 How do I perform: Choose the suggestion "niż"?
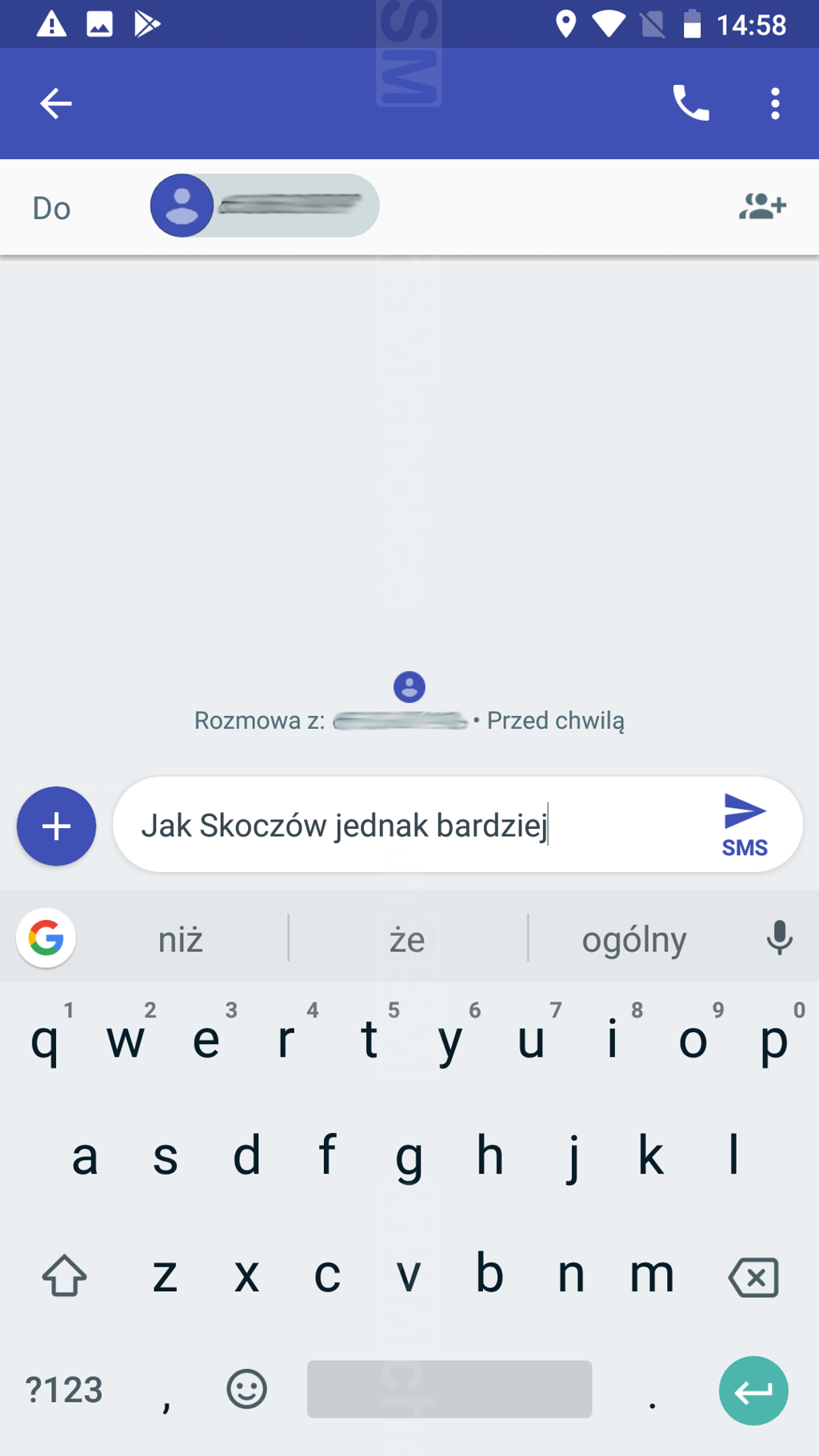(181, 939)
